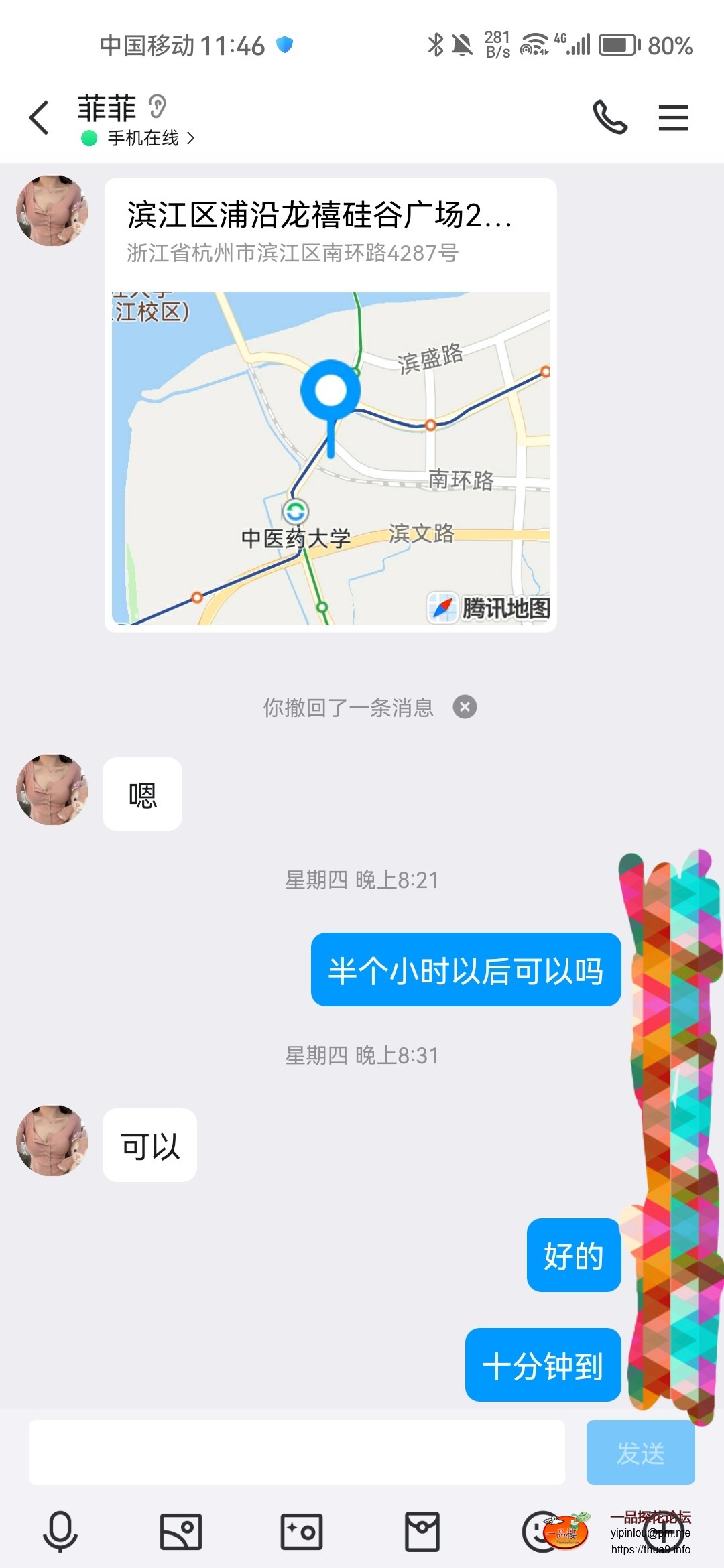
Task: Tap 菲菲's avatar next to 可以
Action: pos(51,1141)
